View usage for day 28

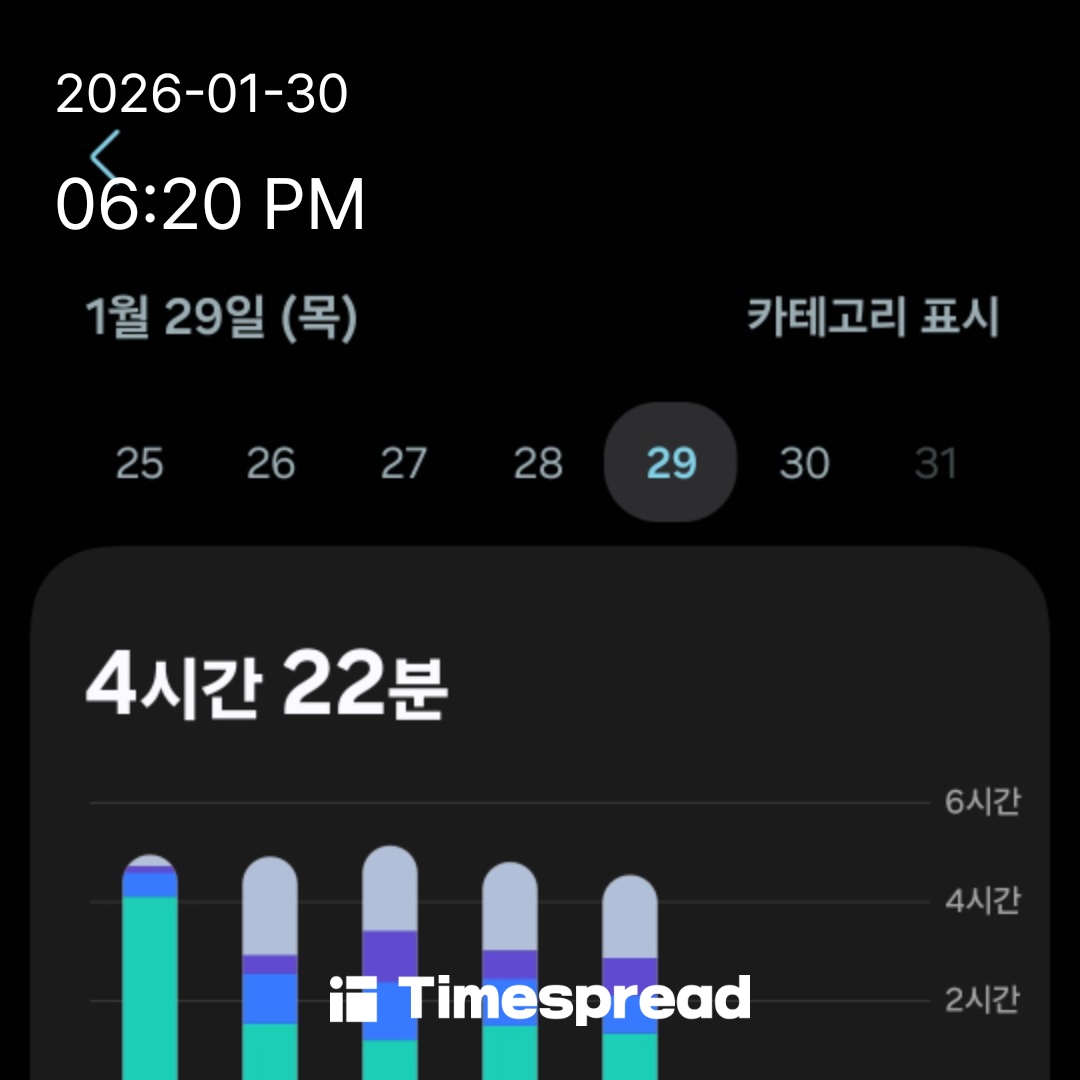pos(538,464)
